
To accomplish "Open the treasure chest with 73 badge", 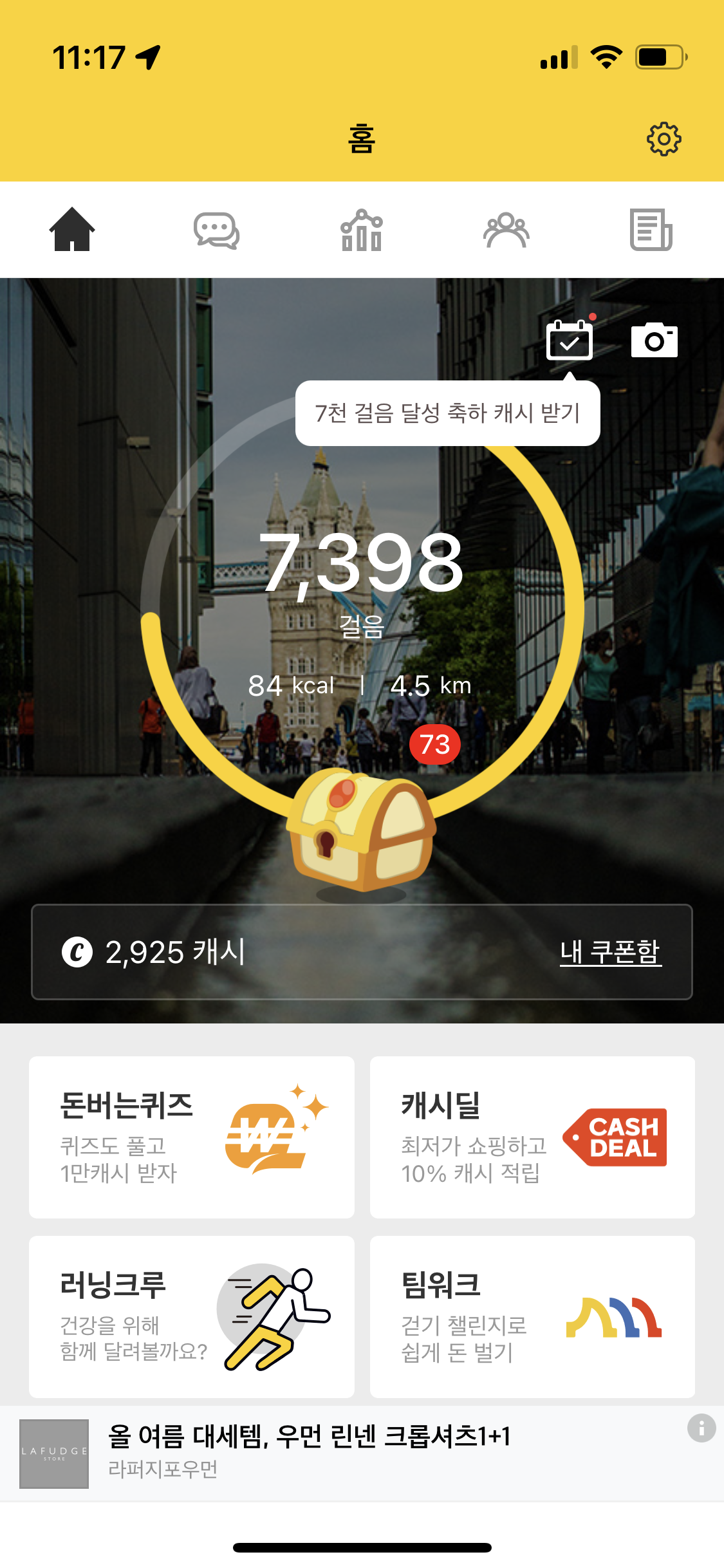I will [361, 827].
